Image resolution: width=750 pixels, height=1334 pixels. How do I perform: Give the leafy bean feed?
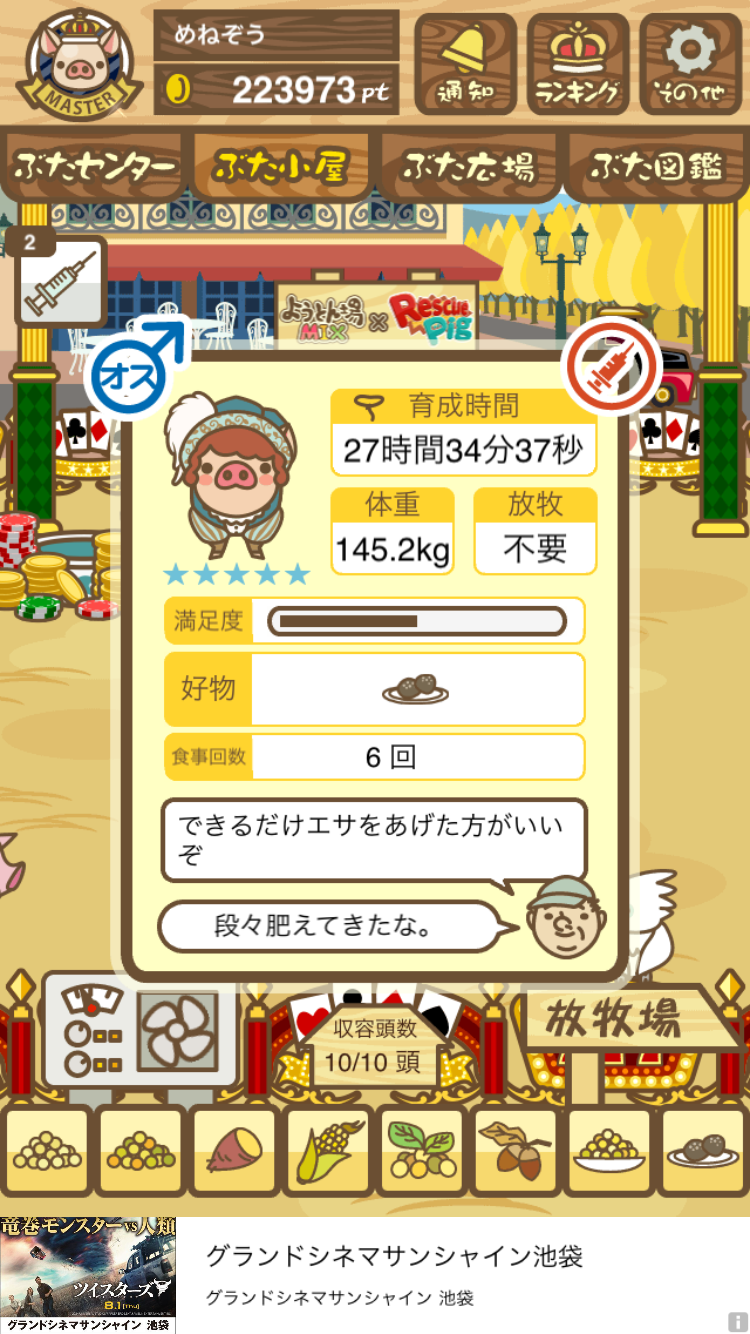point(421,1151)
